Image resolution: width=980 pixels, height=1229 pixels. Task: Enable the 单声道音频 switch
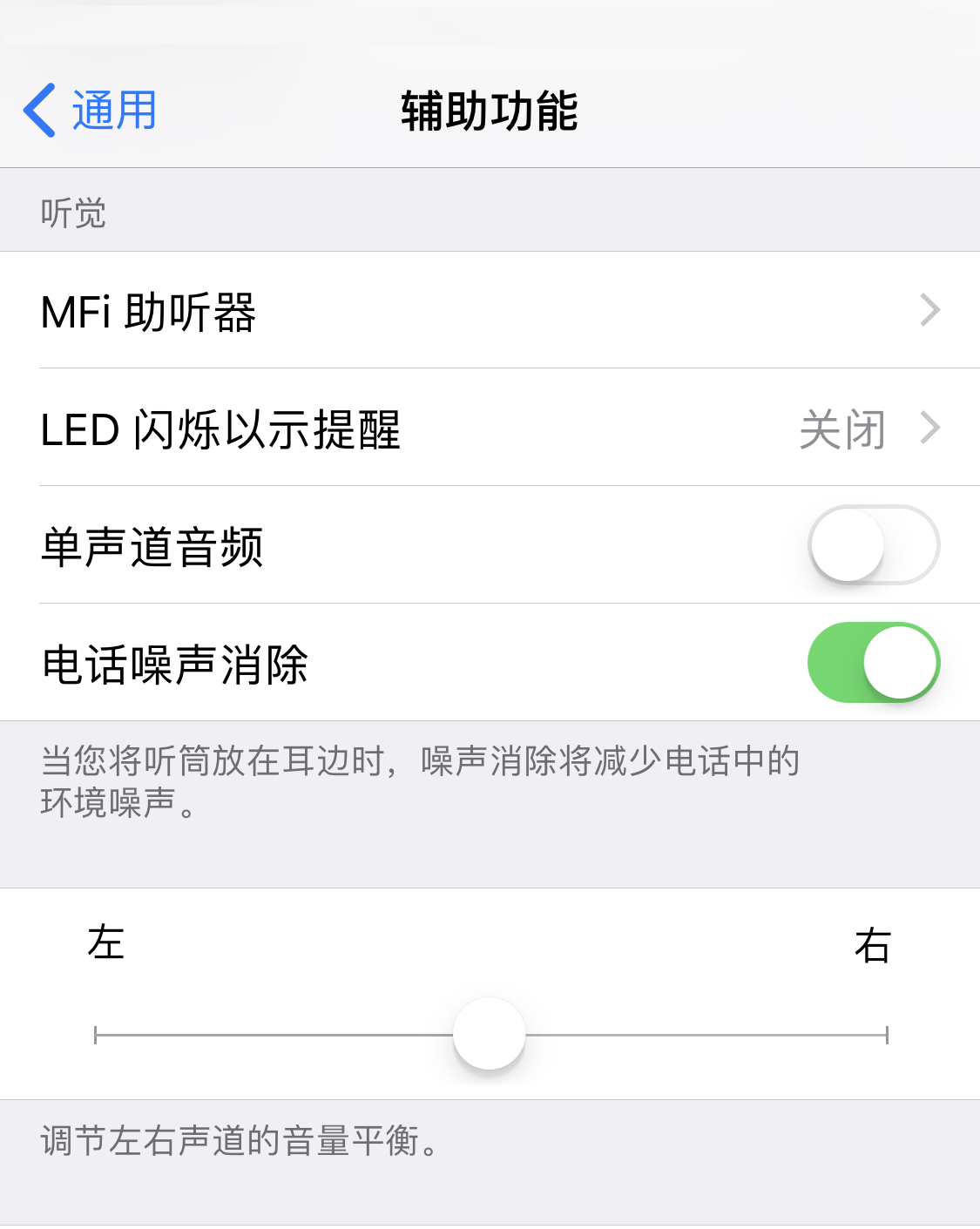point(872,544)
